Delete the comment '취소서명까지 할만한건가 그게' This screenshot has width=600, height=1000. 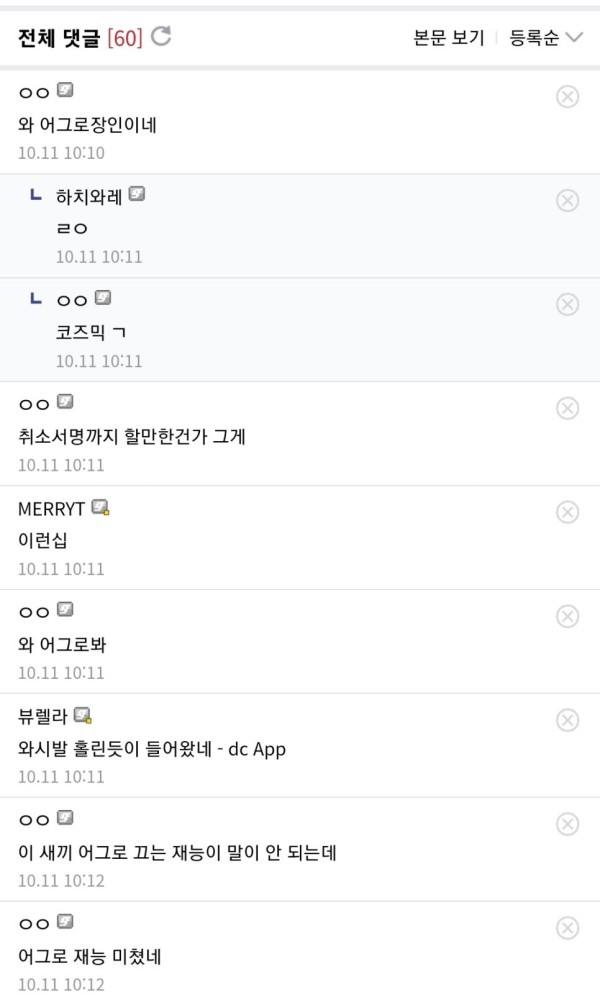click(x=567, y=408)
